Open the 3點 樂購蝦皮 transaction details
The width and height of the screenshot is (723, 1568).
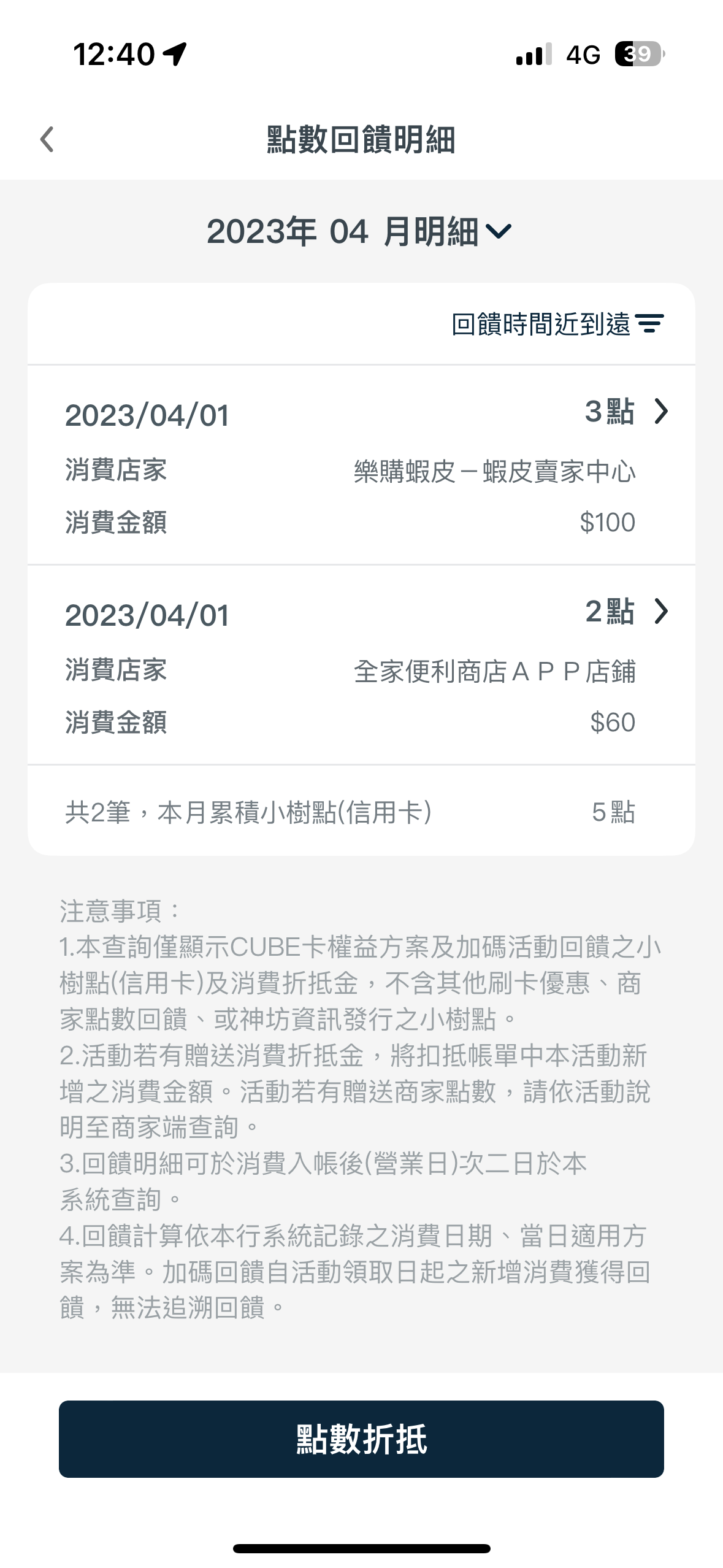click(x=361, y=465)
